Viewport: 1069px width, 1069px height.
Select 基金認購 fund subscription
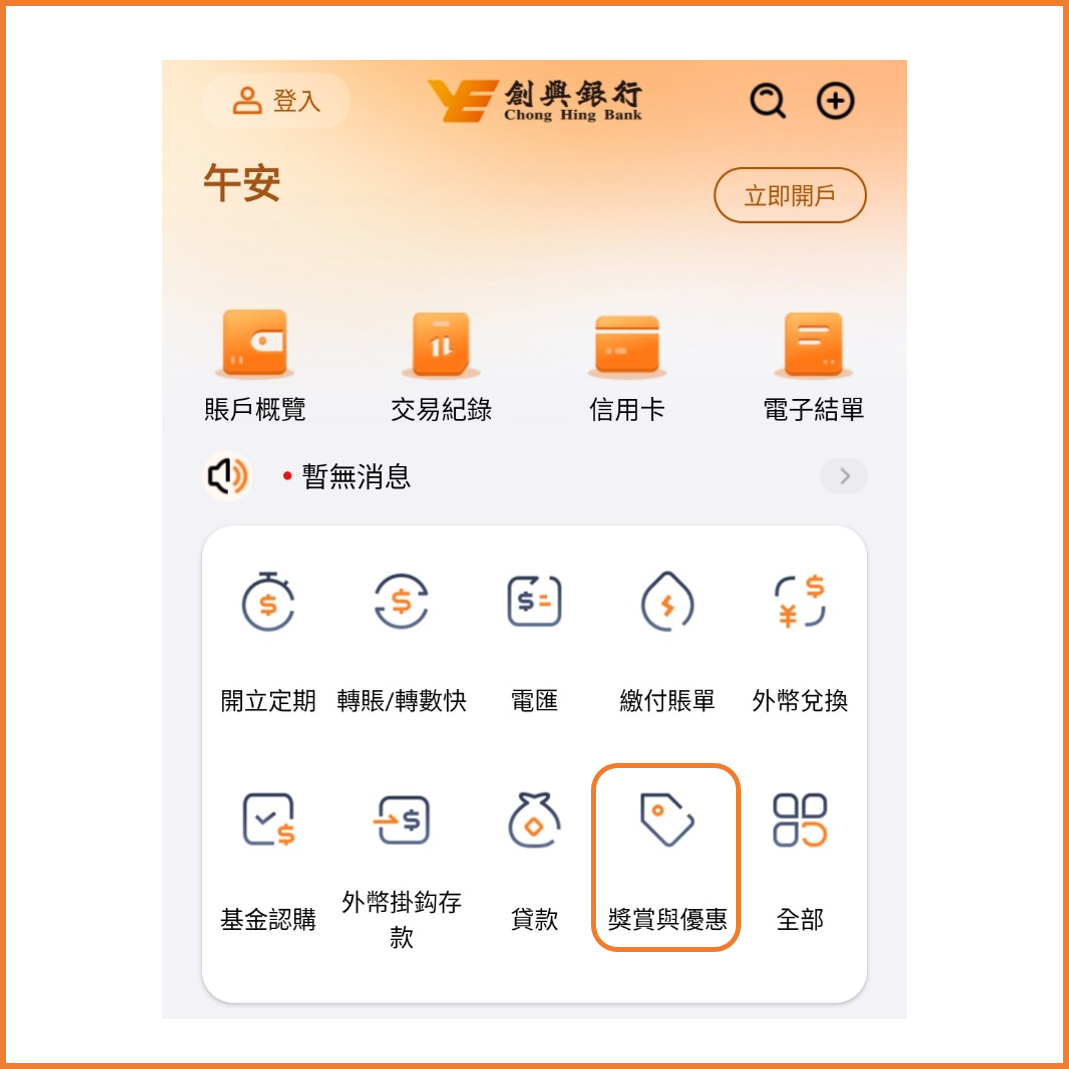pos(268,858)
